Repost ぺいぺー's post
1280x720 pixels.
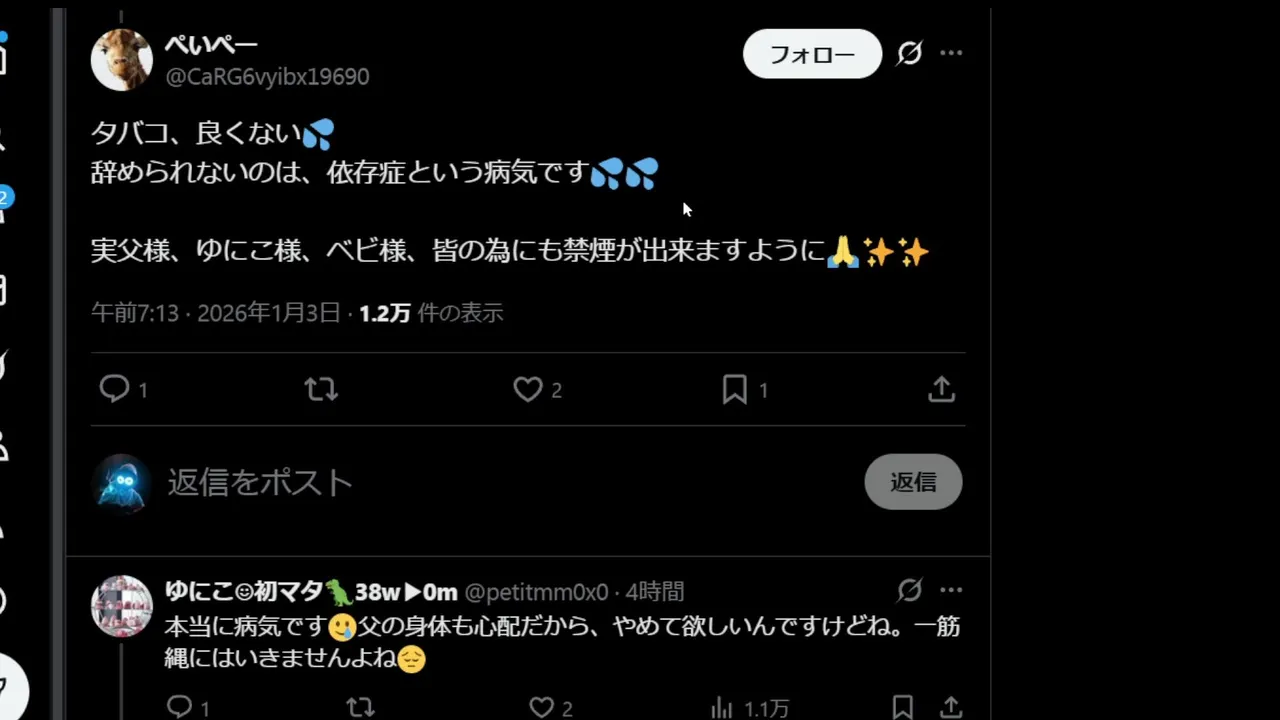(x=321, y=389)
